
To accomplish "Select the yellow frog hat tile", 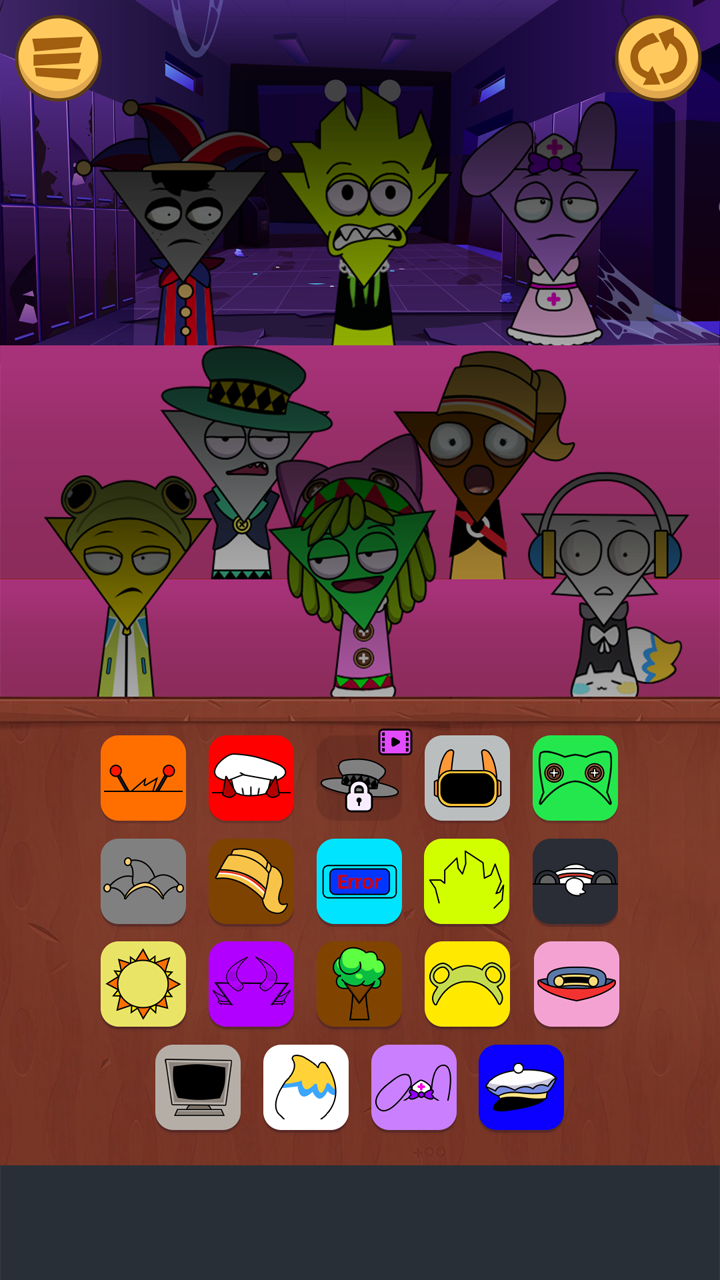I will 467,984.
